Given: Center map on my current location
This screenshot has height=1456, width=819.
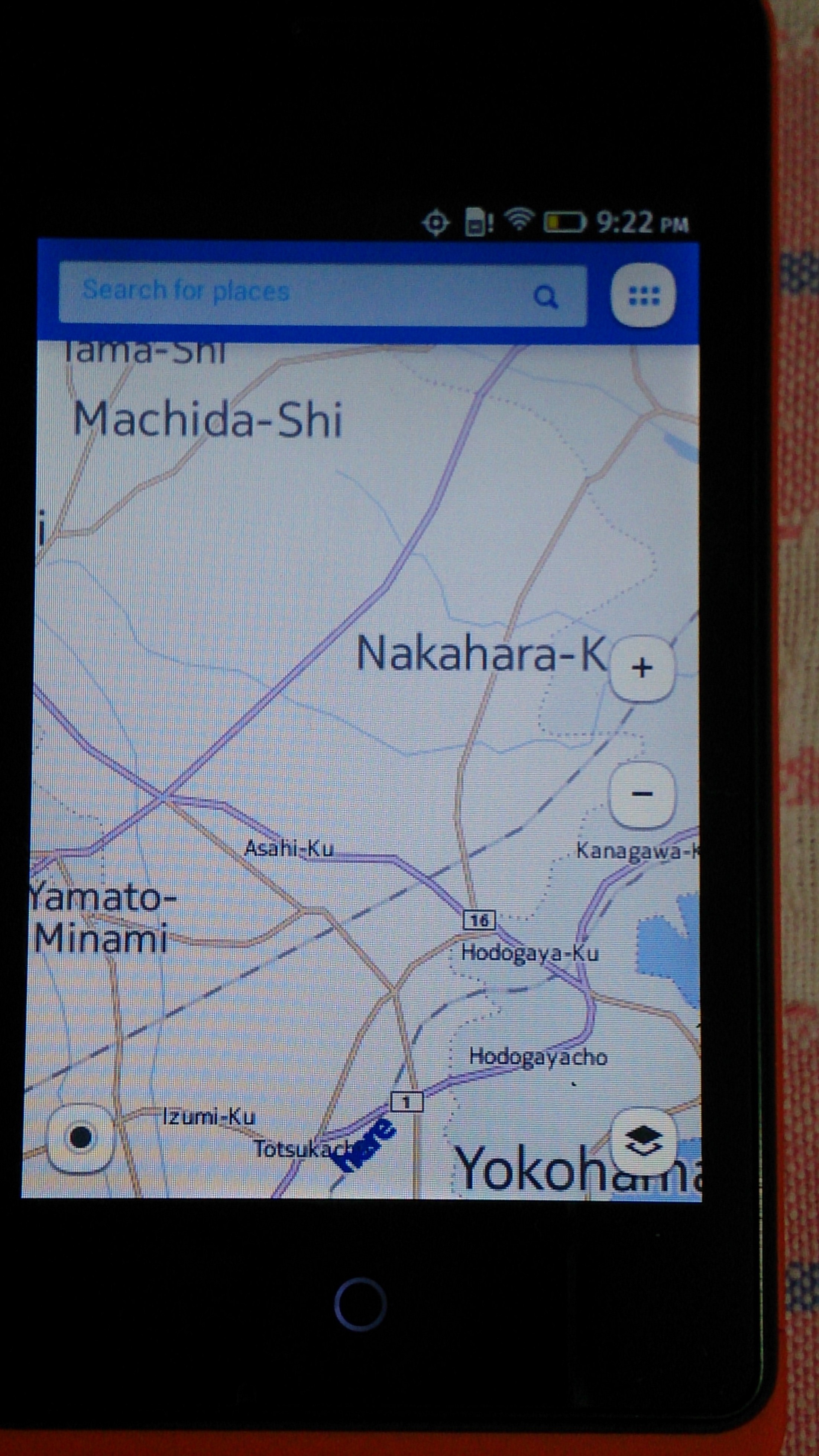Looking at the screenshot, I should 80,1137.
